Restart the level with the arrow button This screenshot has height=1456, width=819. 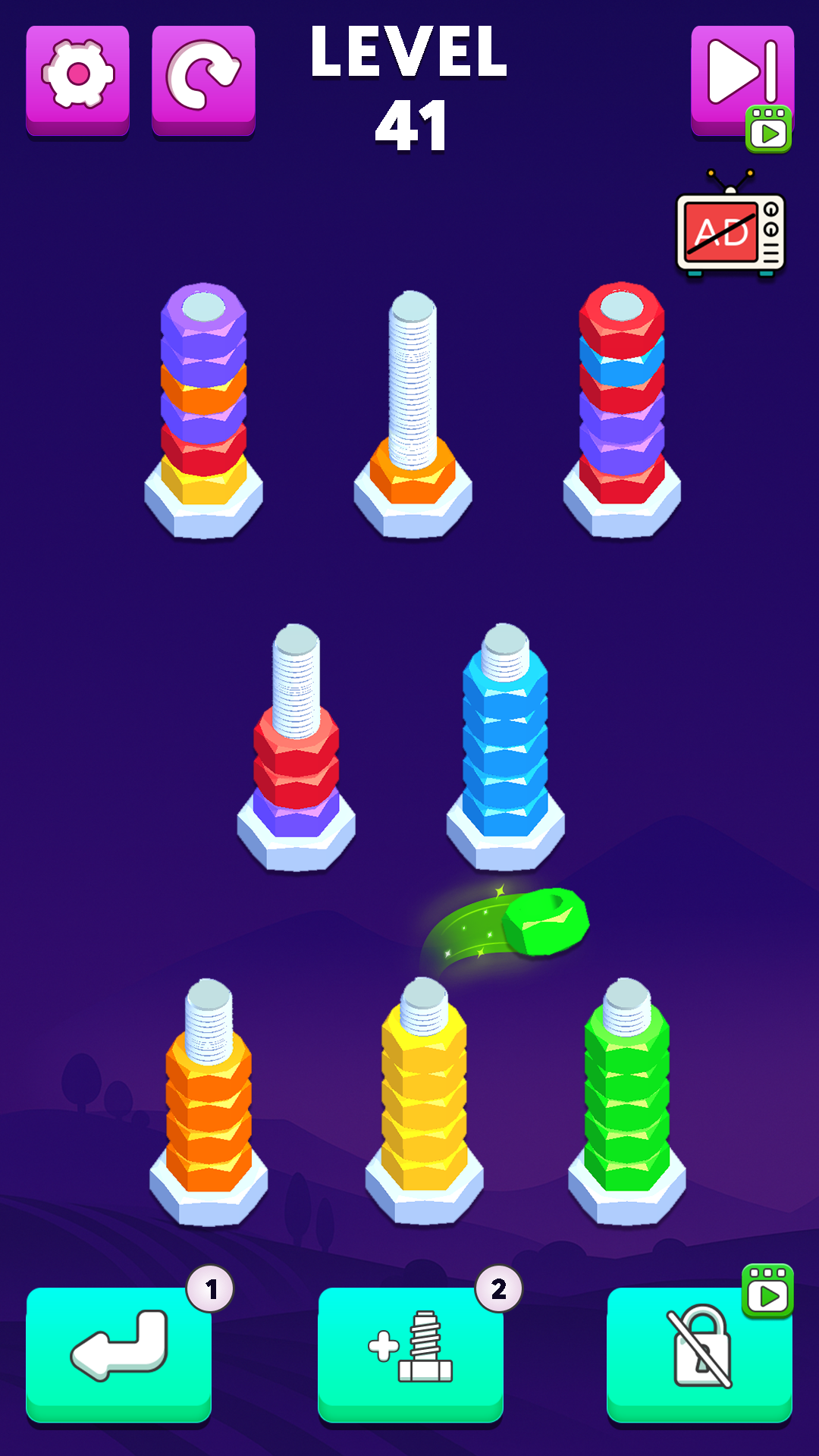point(203,77)
